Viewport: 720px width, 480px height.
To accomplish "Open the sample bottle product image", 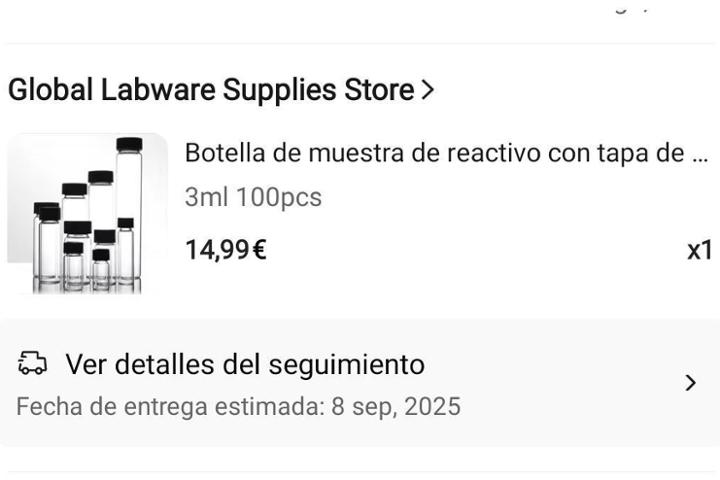I will tap(87, 213).
